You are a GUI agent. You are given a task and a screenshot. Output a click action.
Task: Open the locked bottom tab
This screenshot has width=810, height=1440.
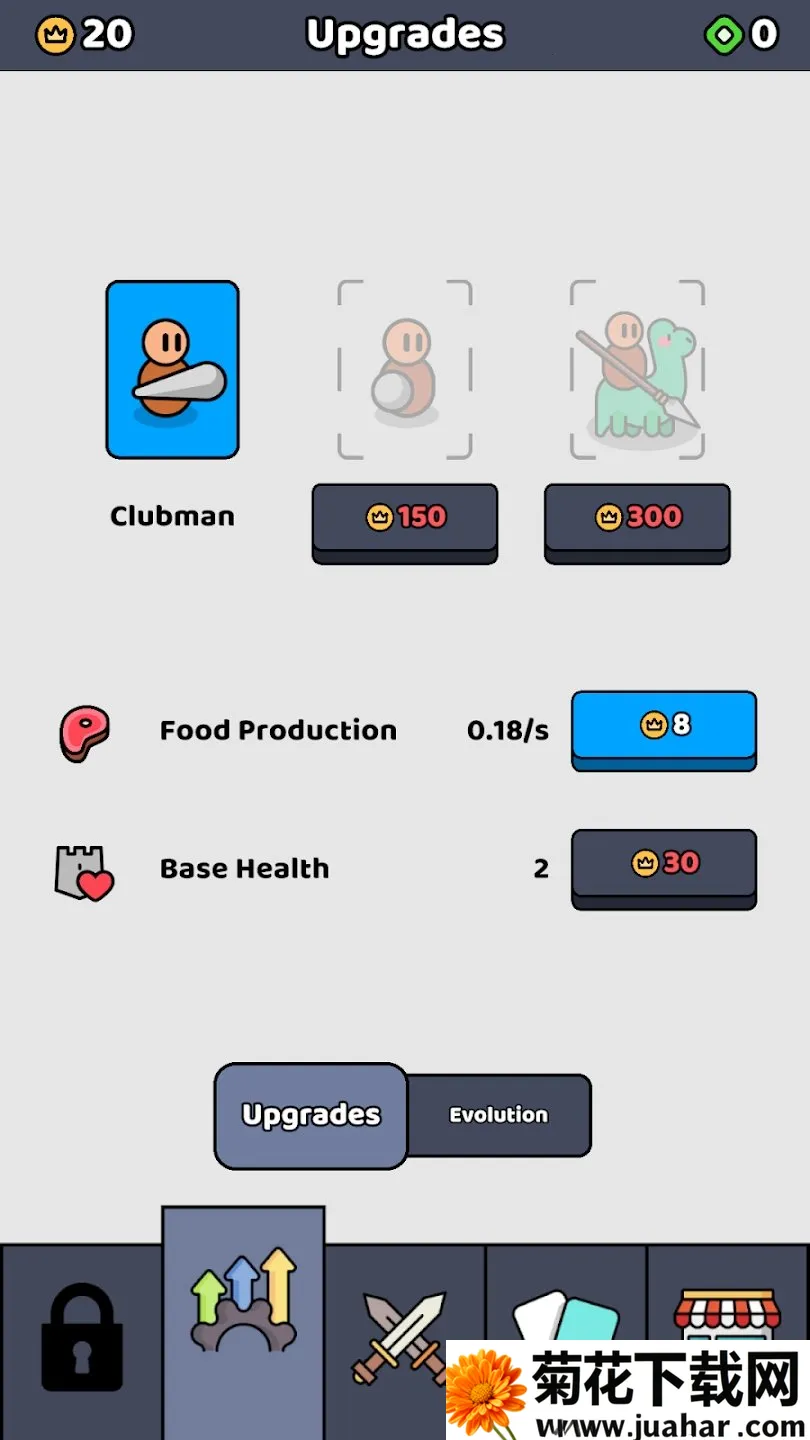[x=81, y=1338]
